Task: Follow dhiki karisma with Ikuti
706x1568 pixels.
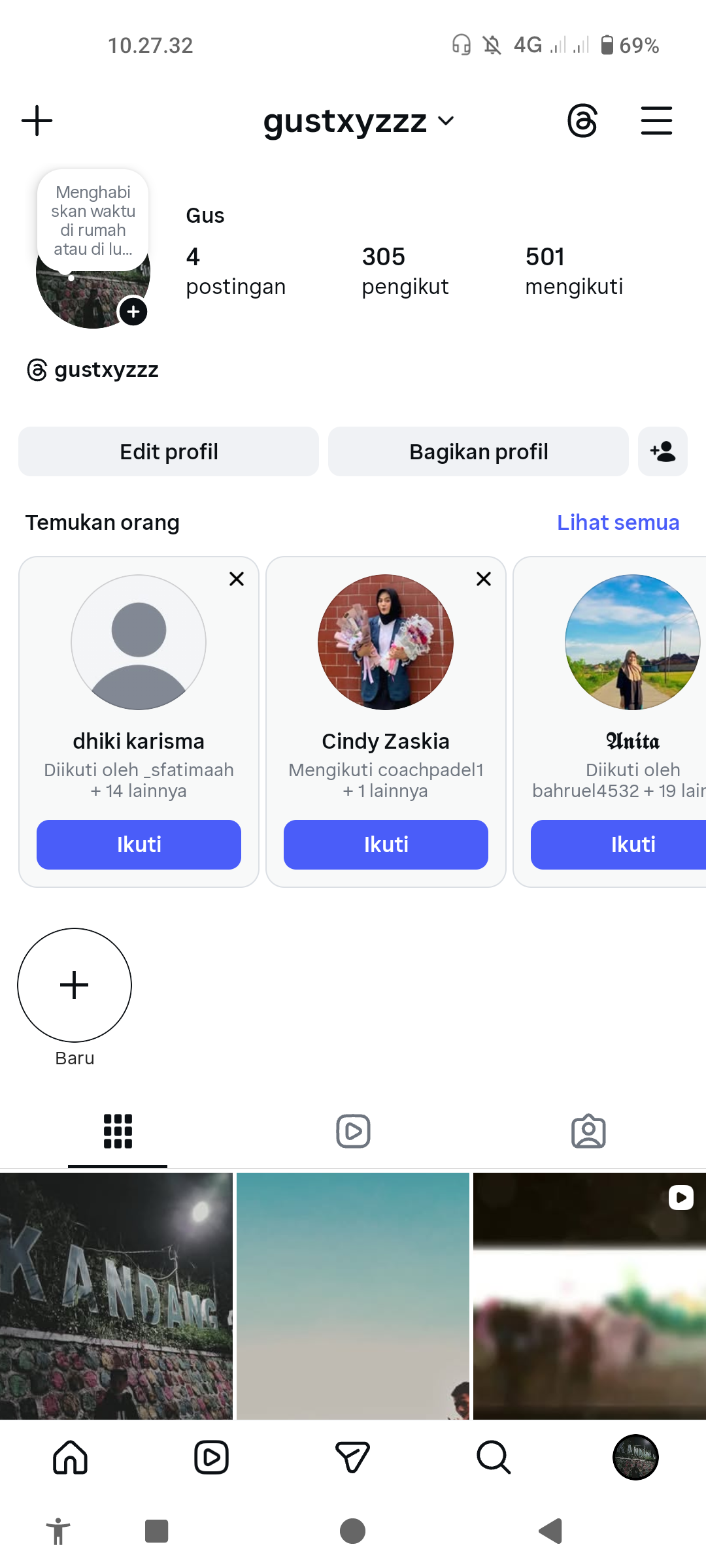Action: tap(139, 844)
